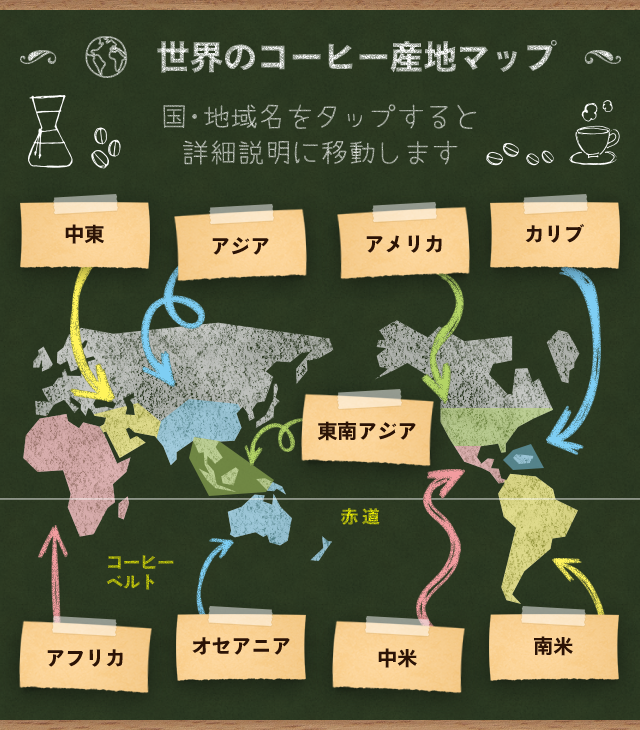Viewport: 640px width, 730px height.
Task: Select the アメリカ label
Action: point(404,245)
